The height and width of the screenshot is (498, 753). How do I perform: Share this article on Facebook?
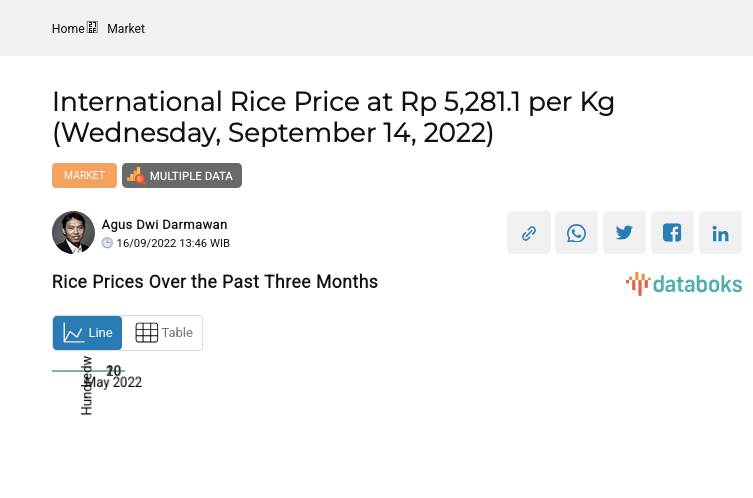click(x=673, y=233)
